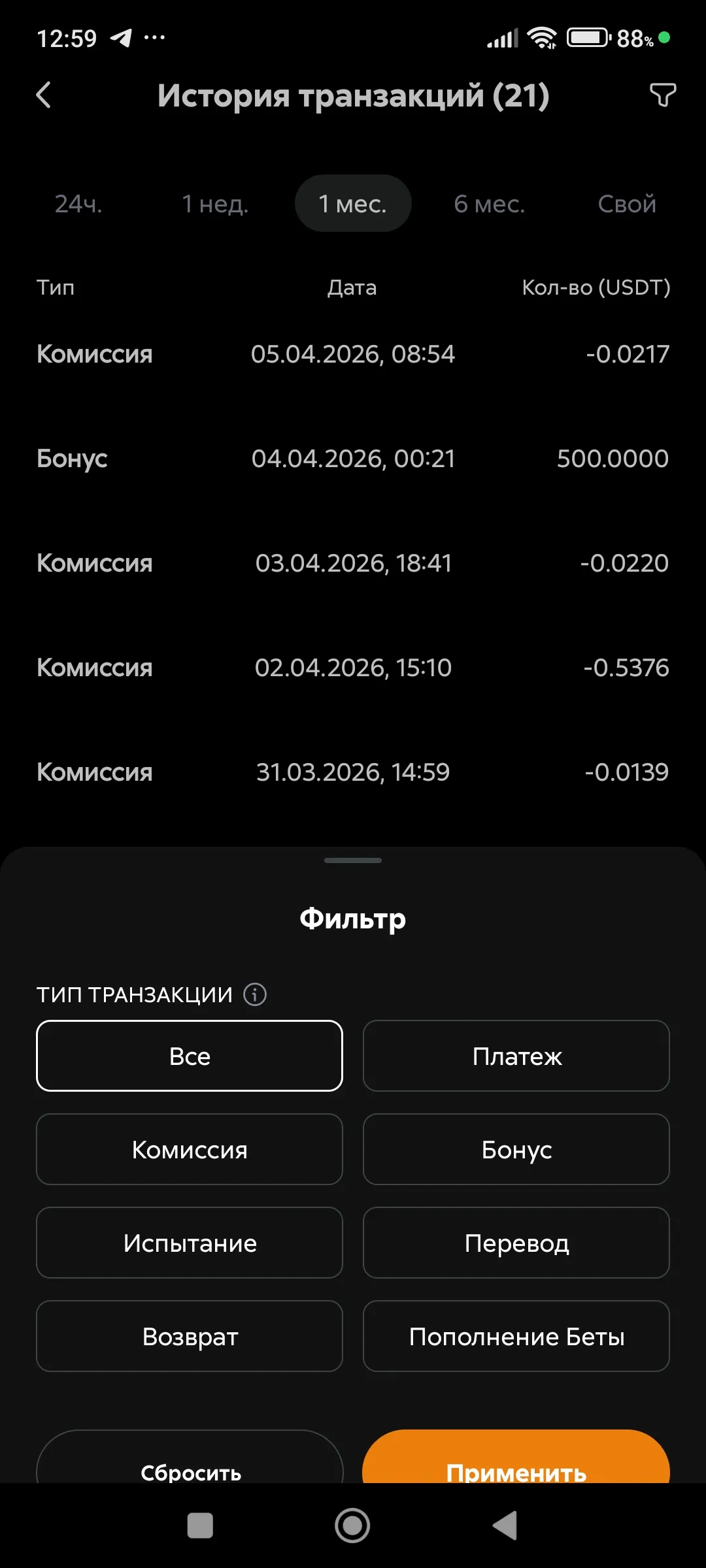Viewport: 706px width, 1568px height.
Task: Collapse the filter sheet via drag handle
Action: (x=352, y=860)
